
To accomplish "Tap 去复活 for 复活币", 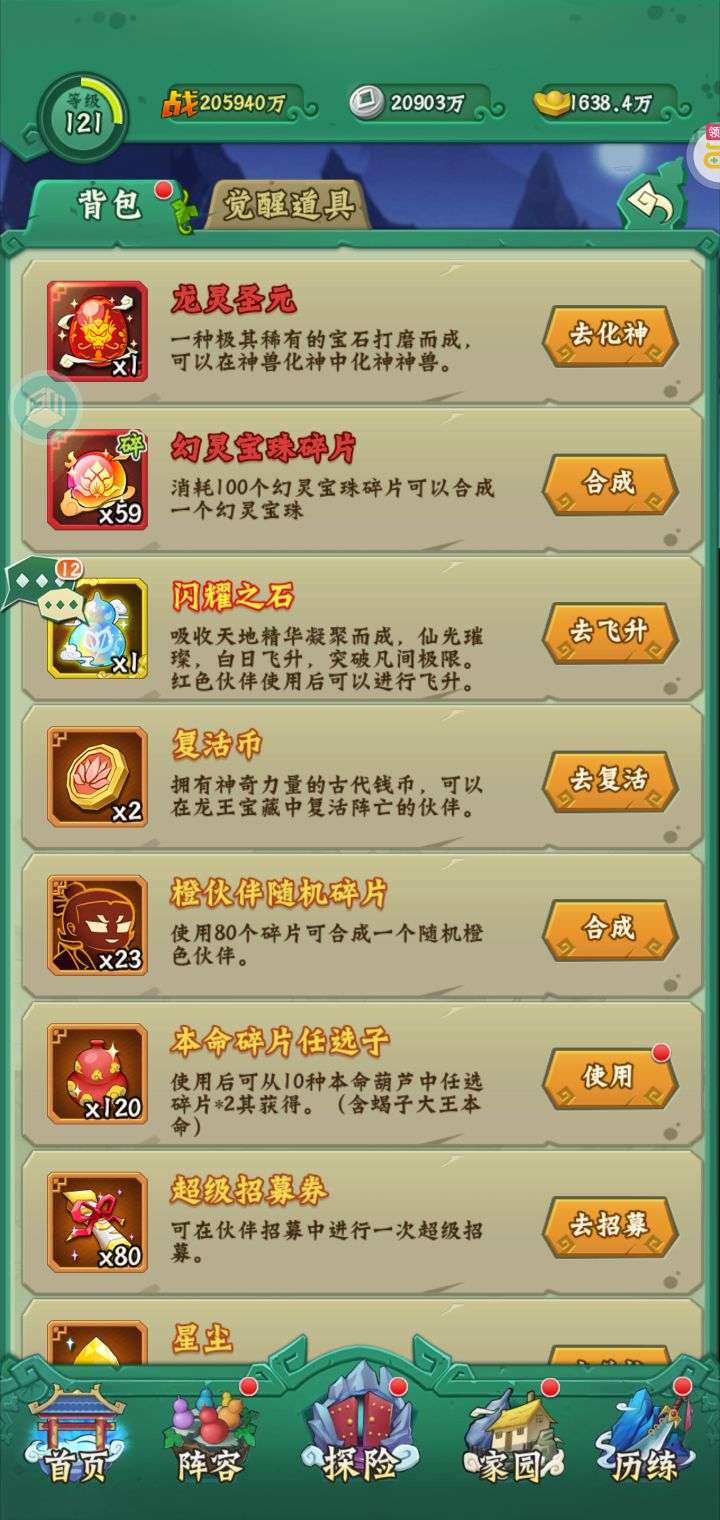I will 610,782.
